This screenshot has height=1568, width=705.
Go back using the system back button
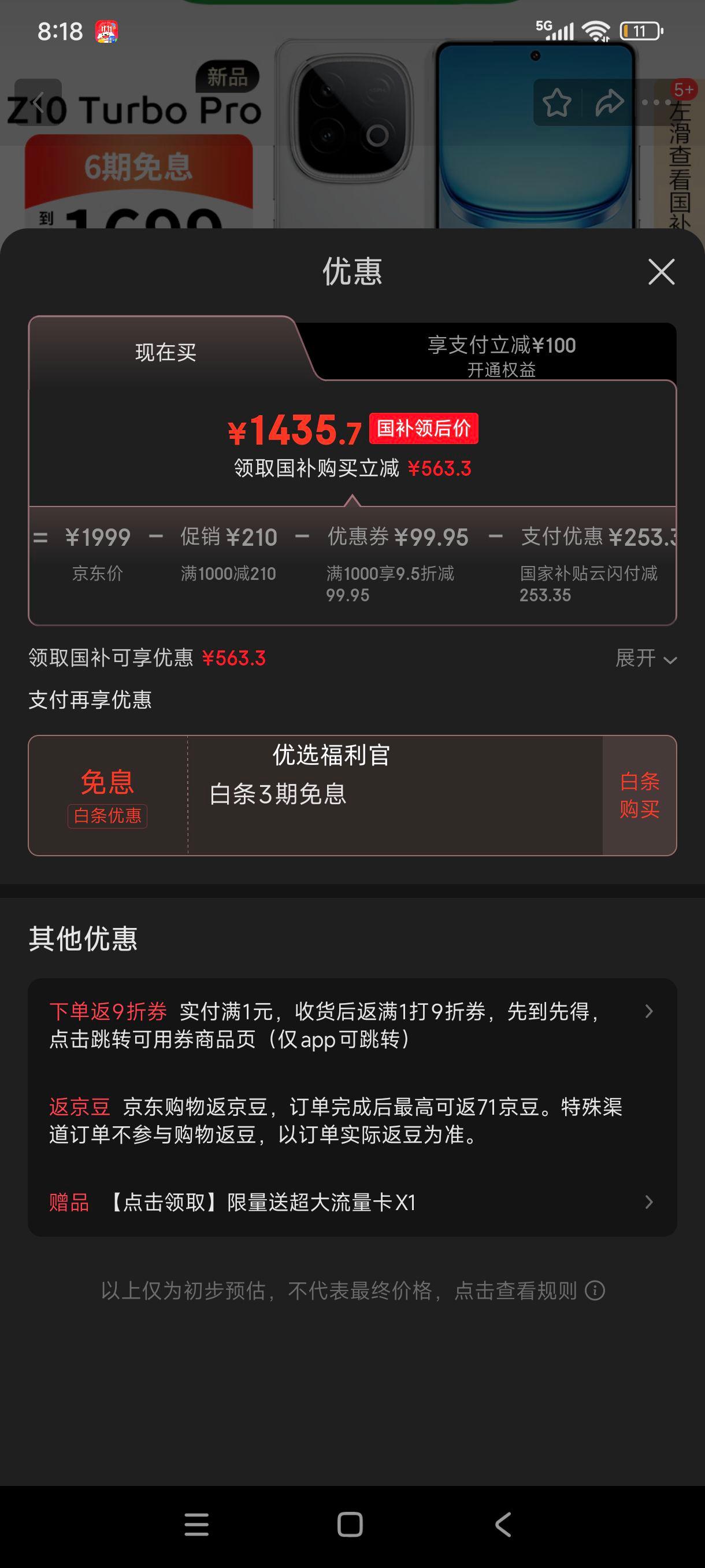[x=503, y=1525]
